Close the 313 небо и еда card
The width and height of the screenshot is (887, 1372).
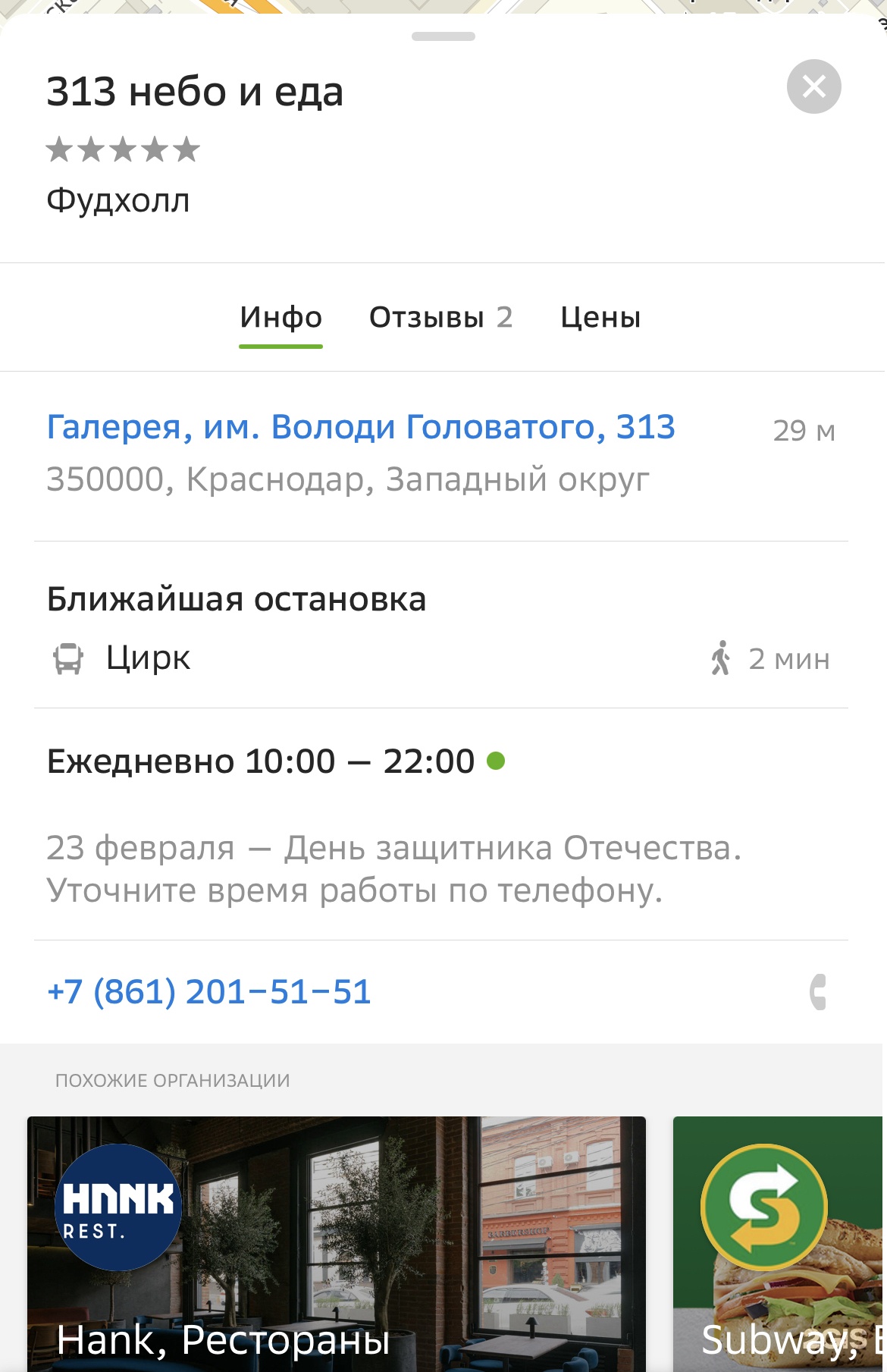click(x=813, y=86)
